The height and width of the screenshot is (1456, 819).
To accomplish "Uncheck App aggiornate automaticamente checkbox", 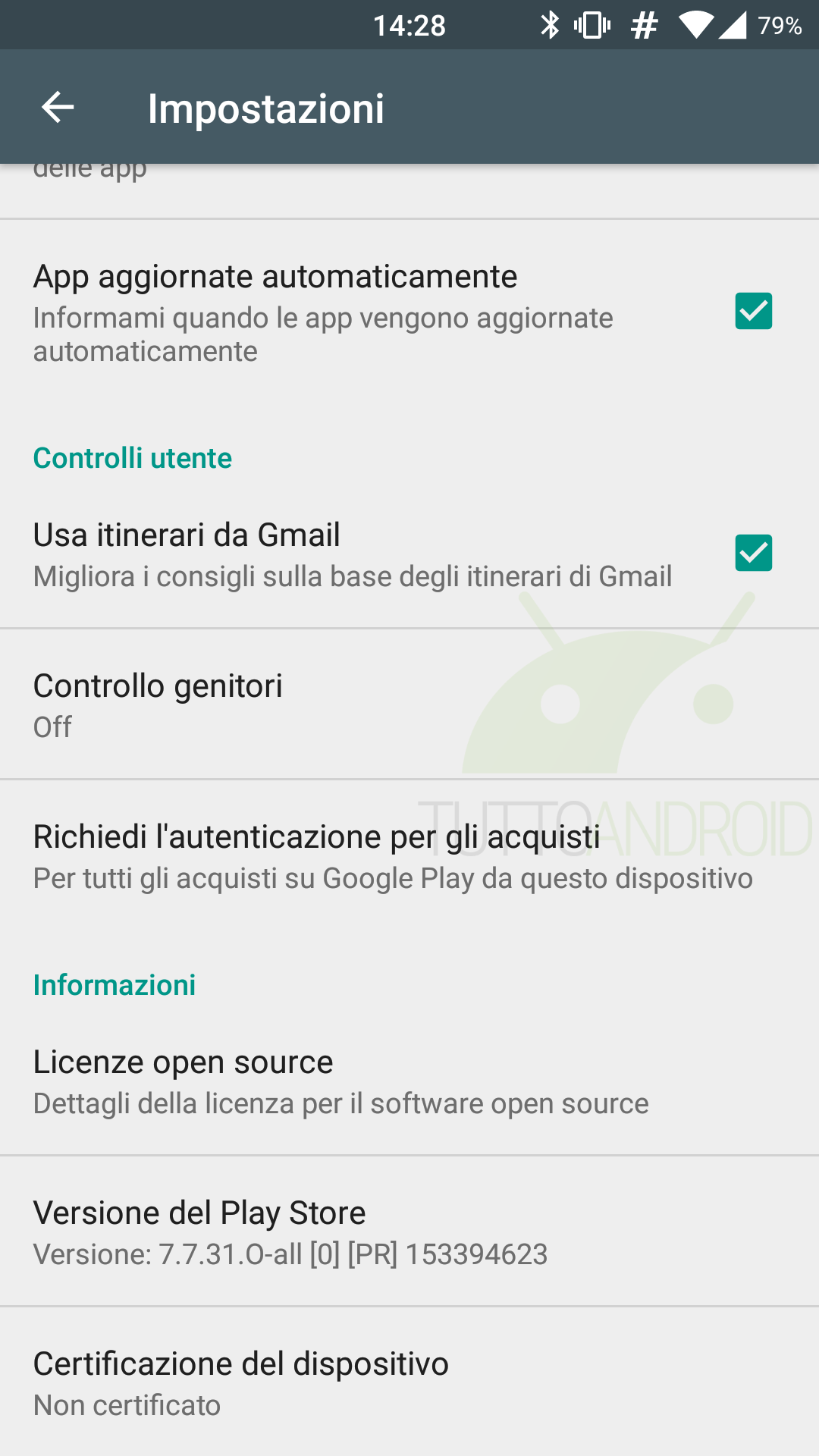I will coord(753,311).
